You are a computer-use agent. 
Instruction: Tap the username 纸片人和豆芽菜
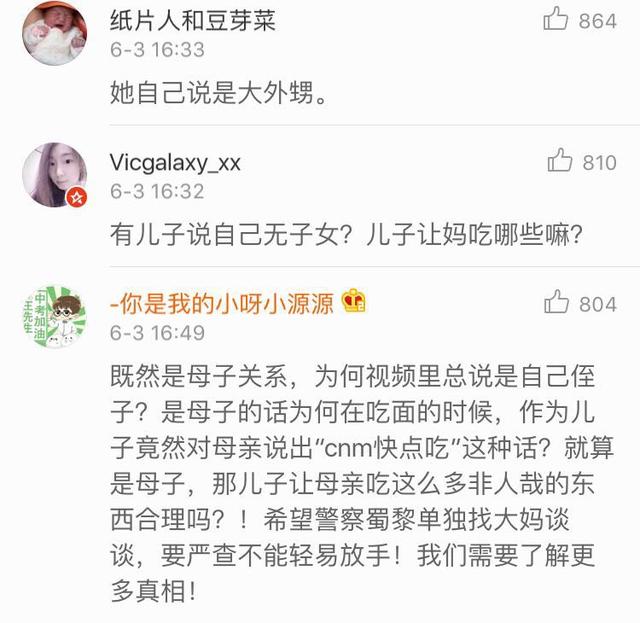192,20
